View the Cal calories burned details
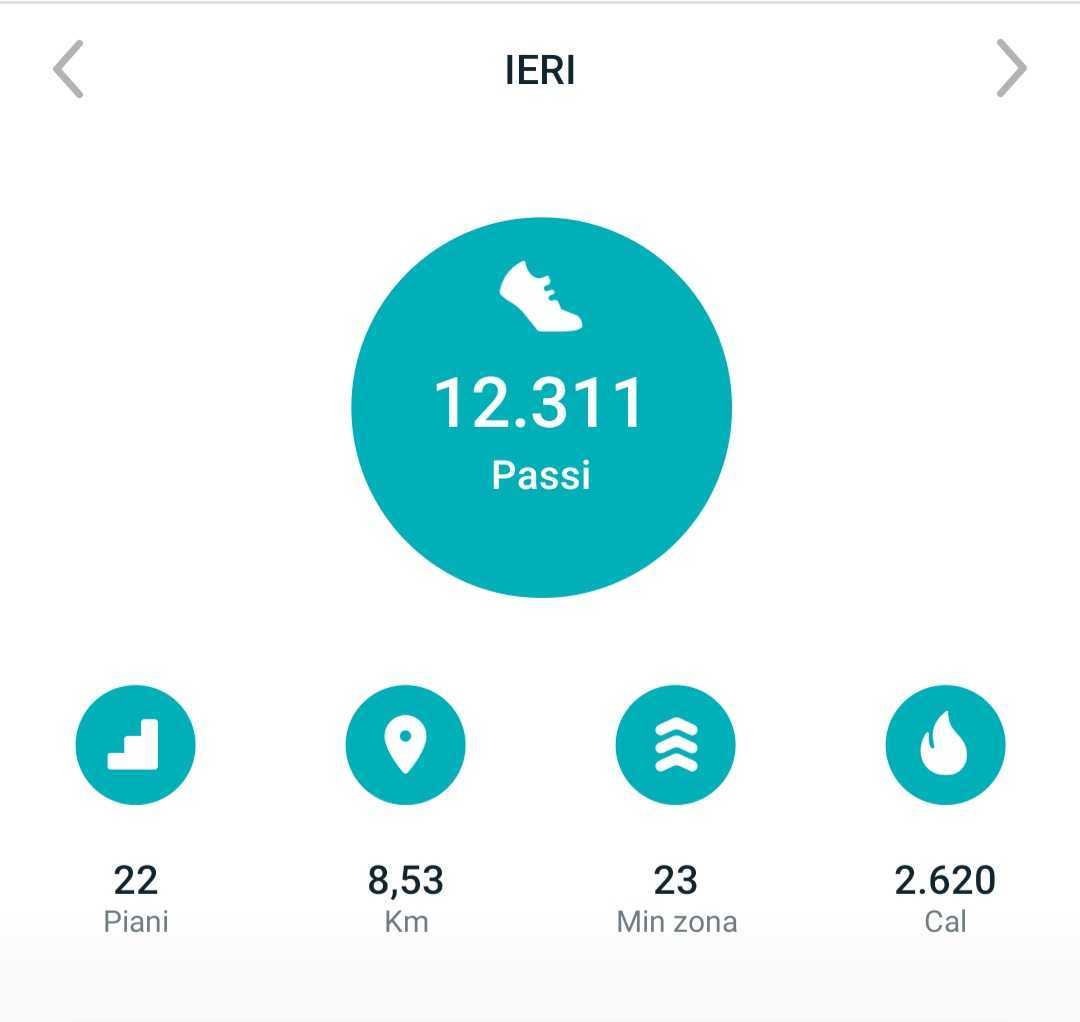Viewport: 1080px width, 1022px height. pos(945,745)
